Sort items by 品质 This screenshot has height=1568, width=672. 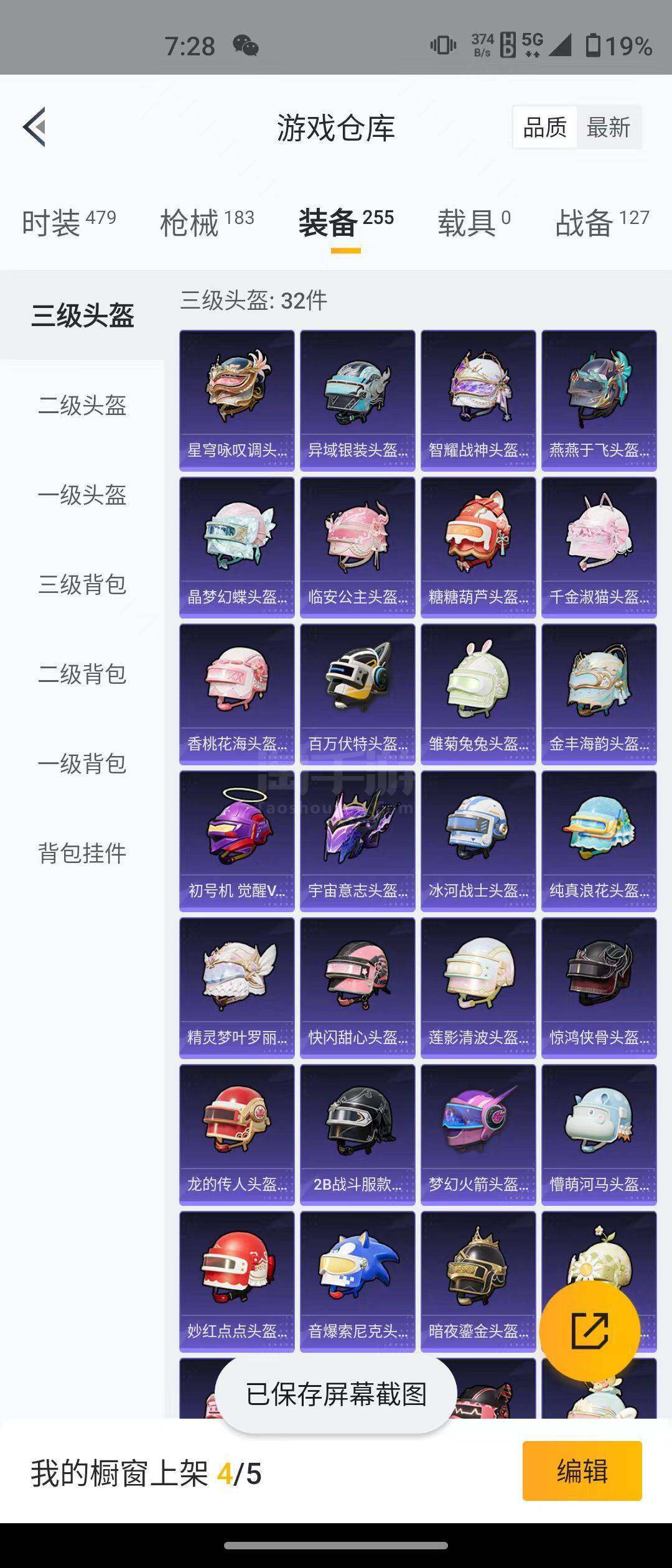pos(544,128)
